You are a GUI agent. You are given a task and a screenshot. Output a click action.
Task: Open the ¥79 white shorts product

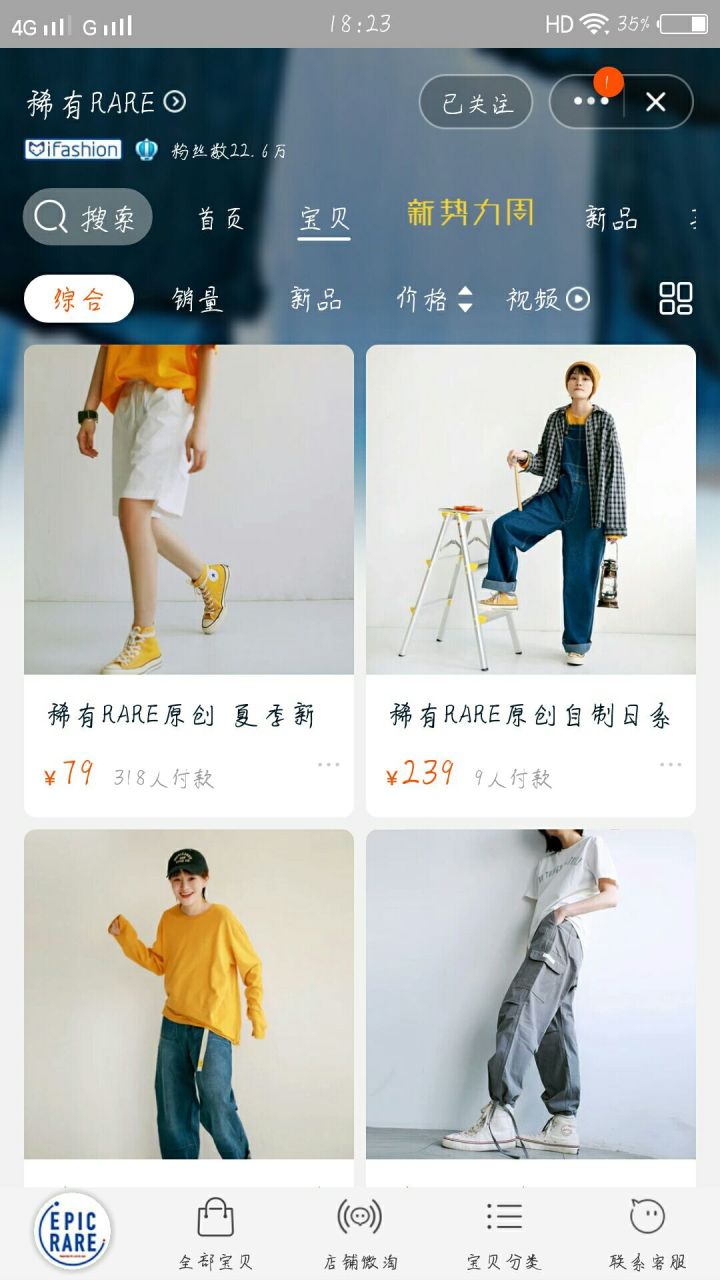coord(189,510)
